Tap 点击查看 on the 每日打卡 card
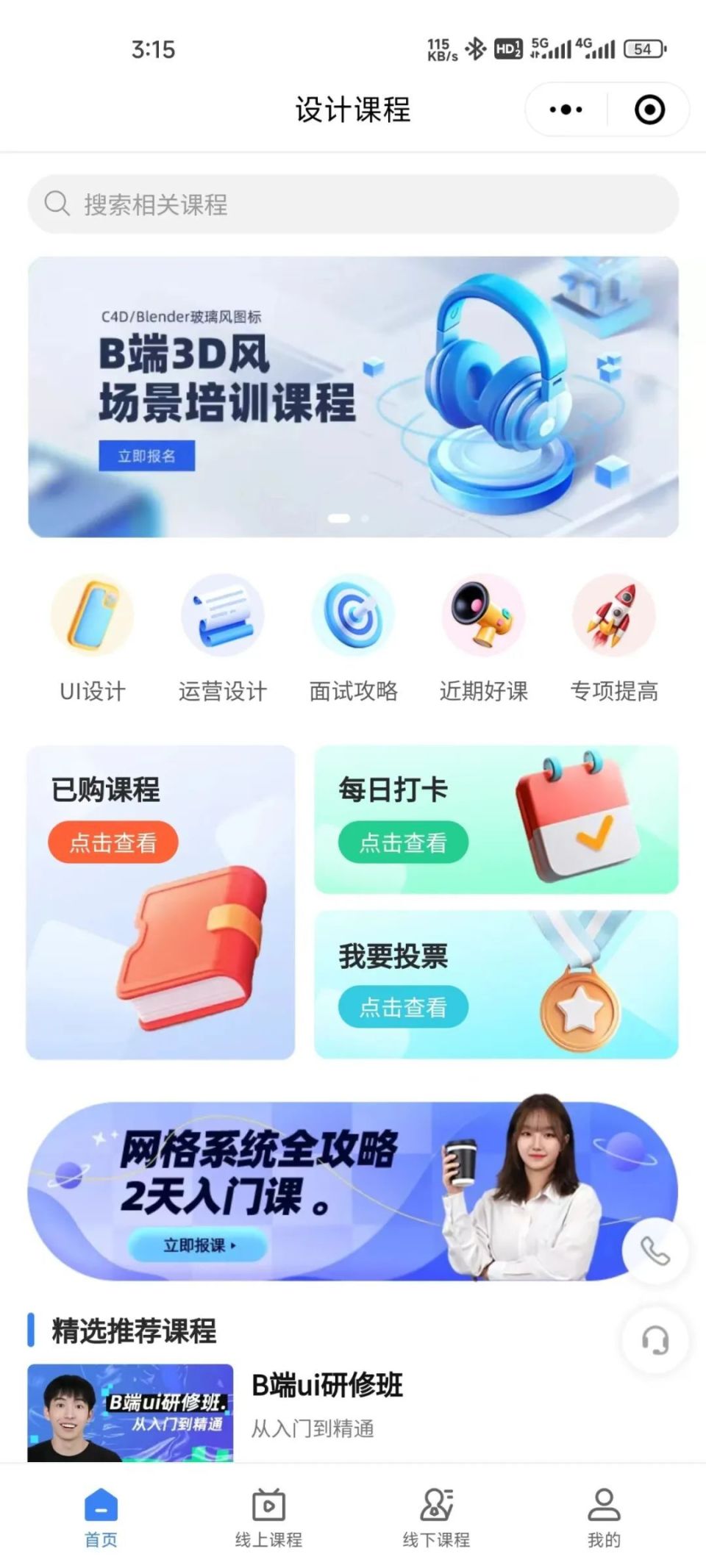Image resolution: width=706 pixels, height=1568 pixels. coord(403,842)
